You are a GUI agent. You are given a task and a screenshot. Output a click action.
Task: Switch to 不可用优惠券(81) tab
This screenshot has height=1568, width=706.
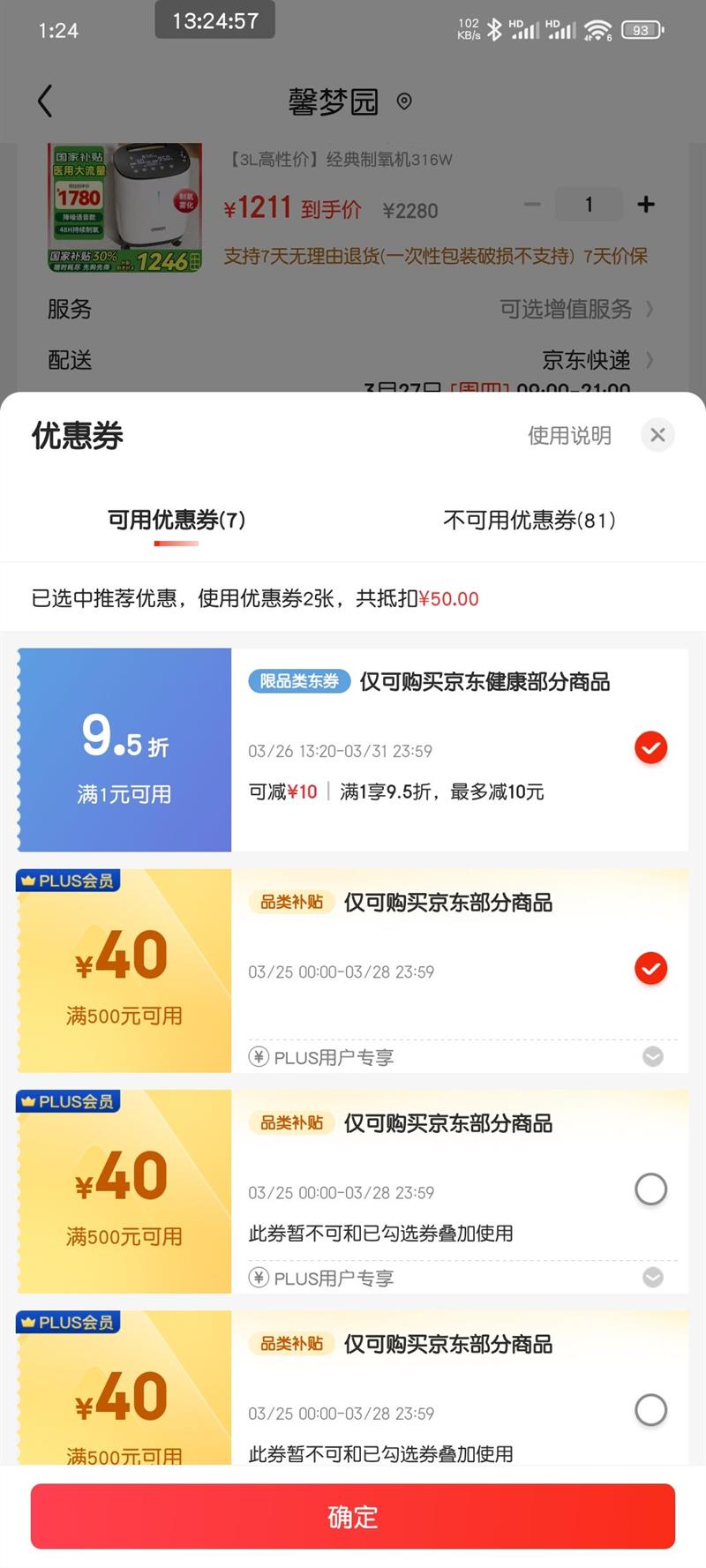tap(529, 521)
